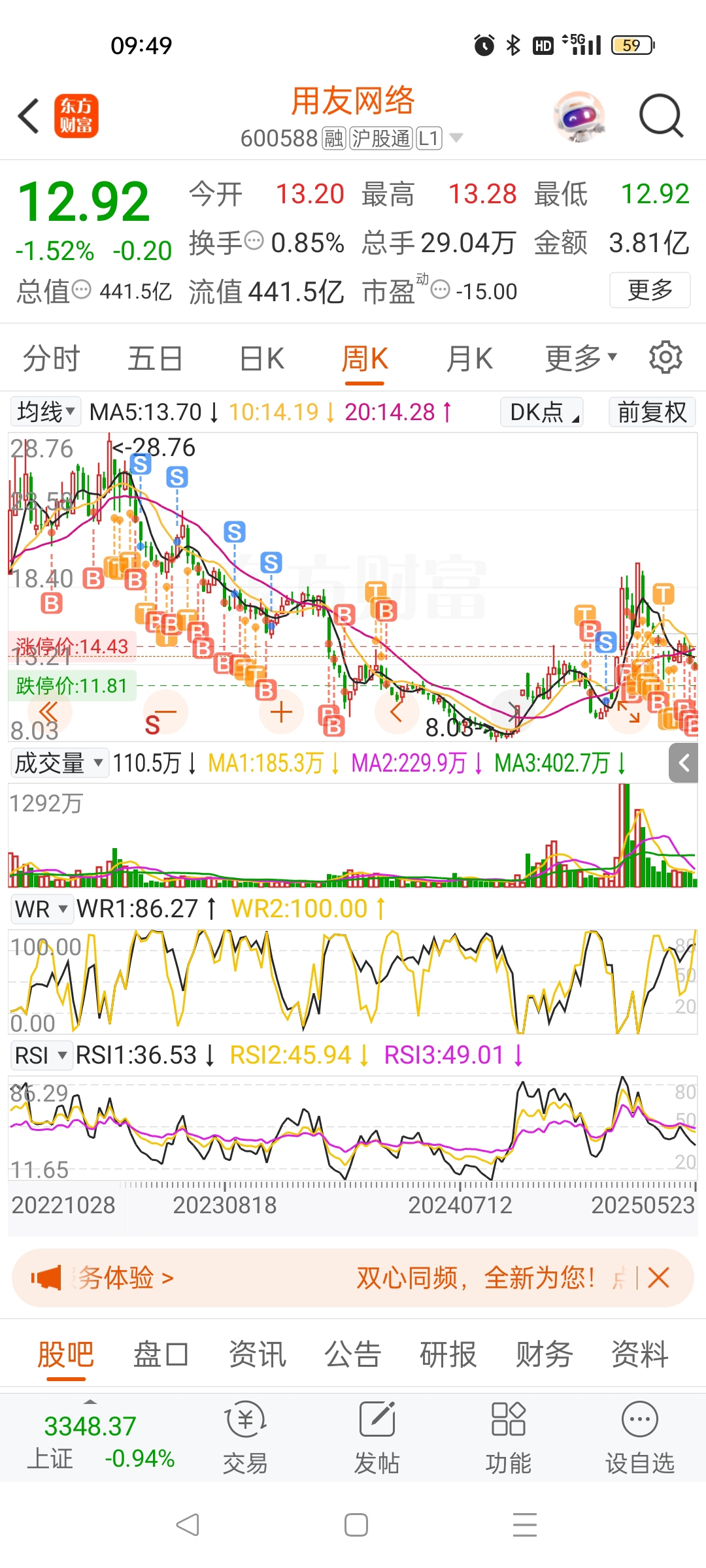
Task: Tap 更多 to show more quote details
Action: coord(650,289)
